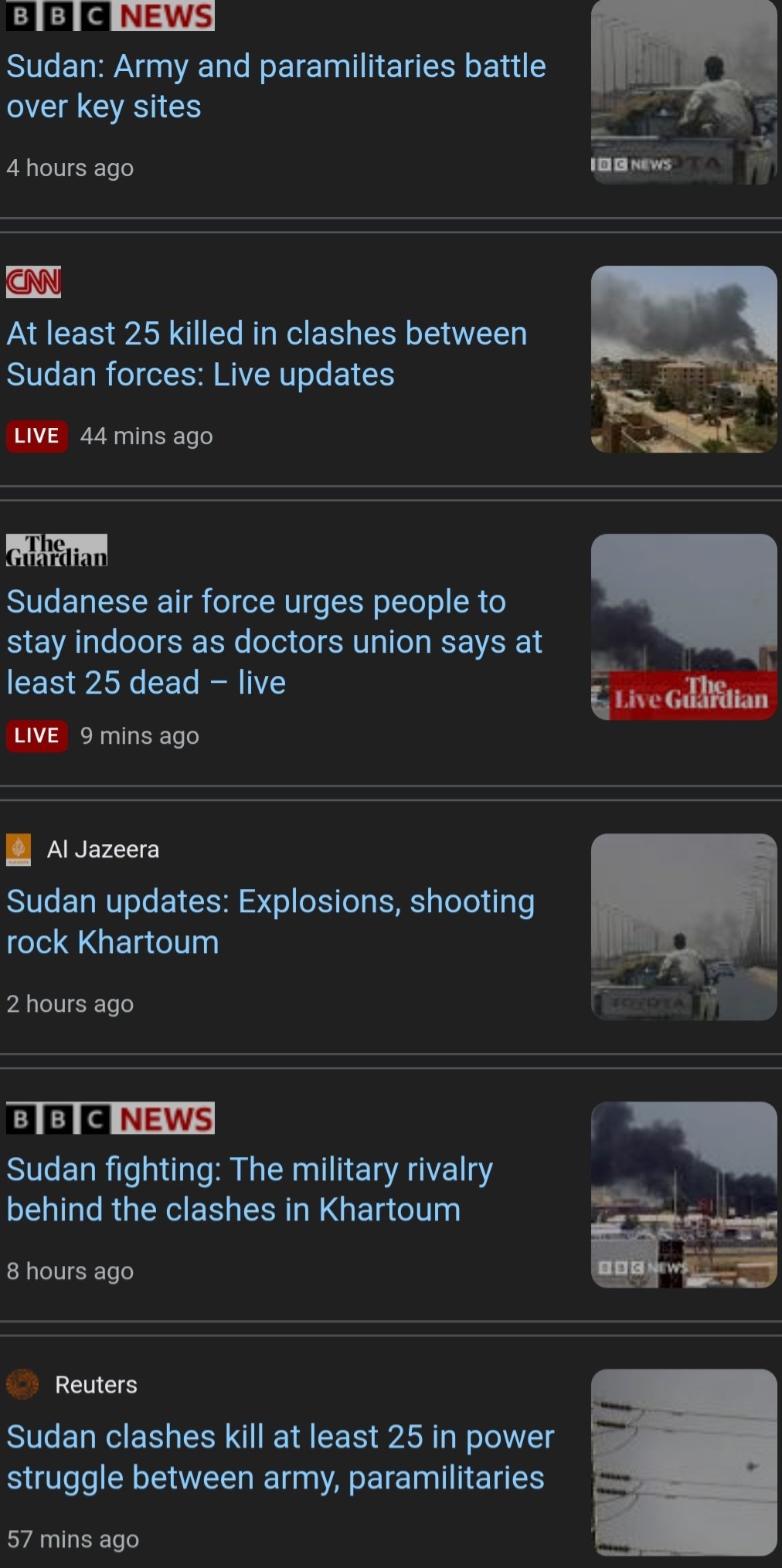Open BBC article about army and paramilitaries battle

click(x=276, y=86)
